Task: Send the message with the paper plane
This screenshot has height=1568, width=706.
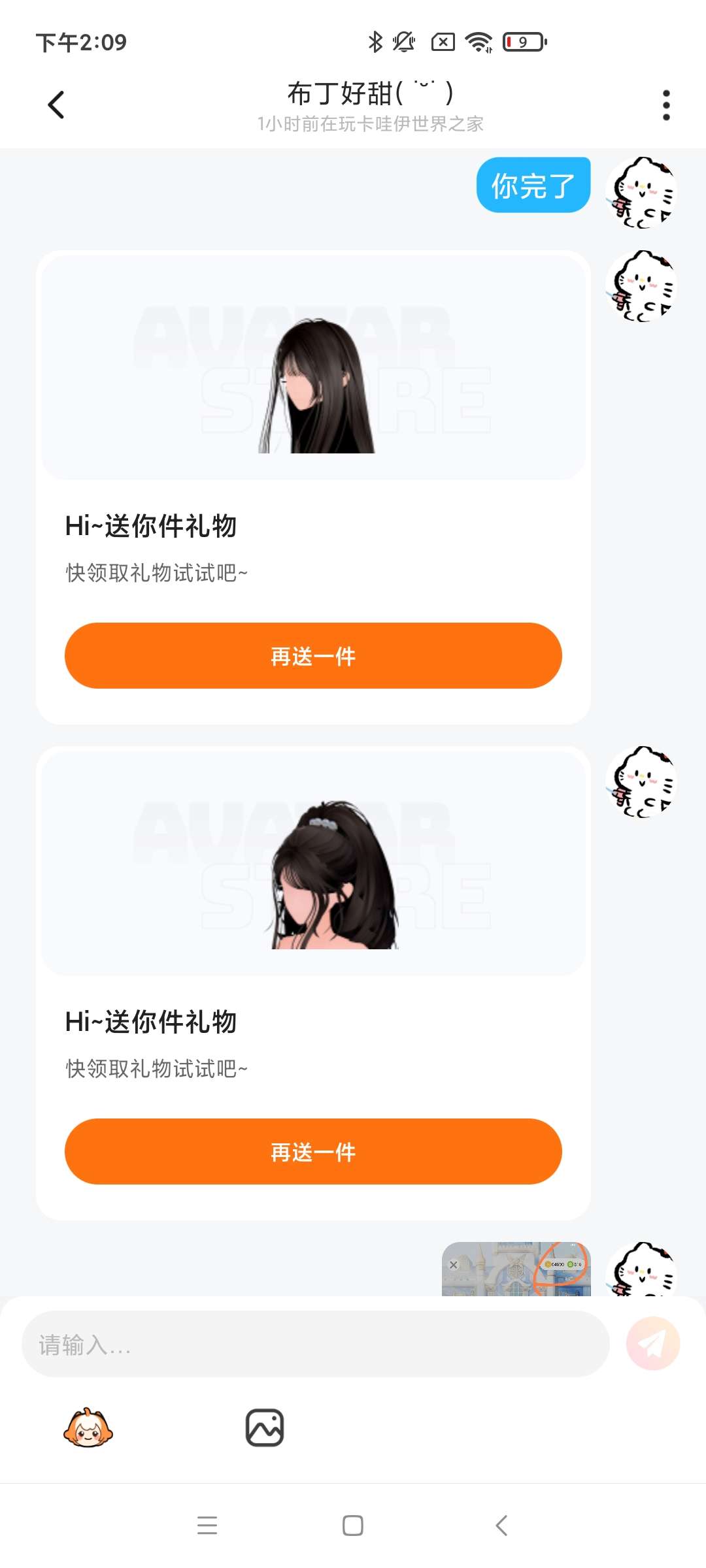Action: coord(653,1343)
